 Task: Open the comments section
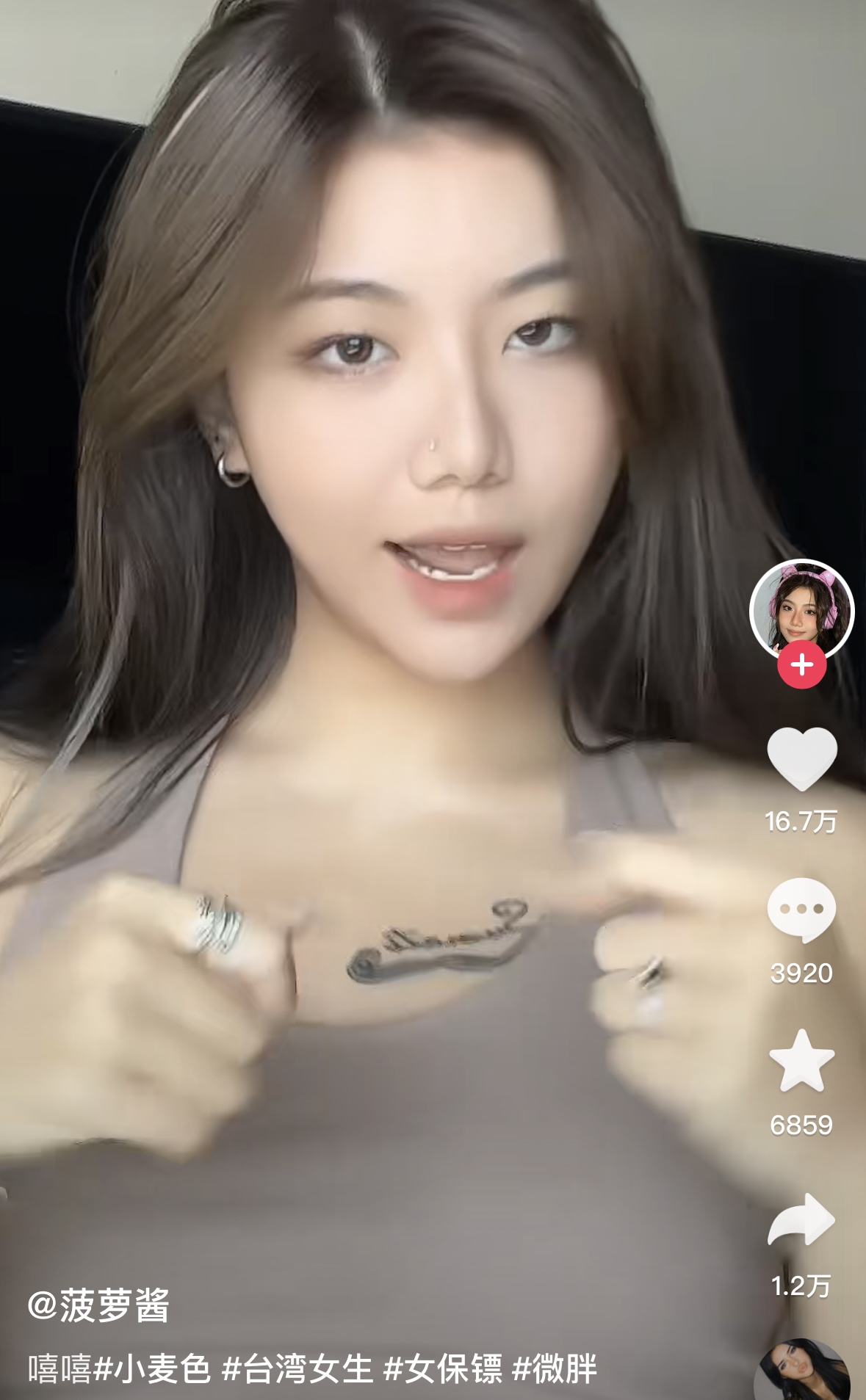[x=801, y=910]
